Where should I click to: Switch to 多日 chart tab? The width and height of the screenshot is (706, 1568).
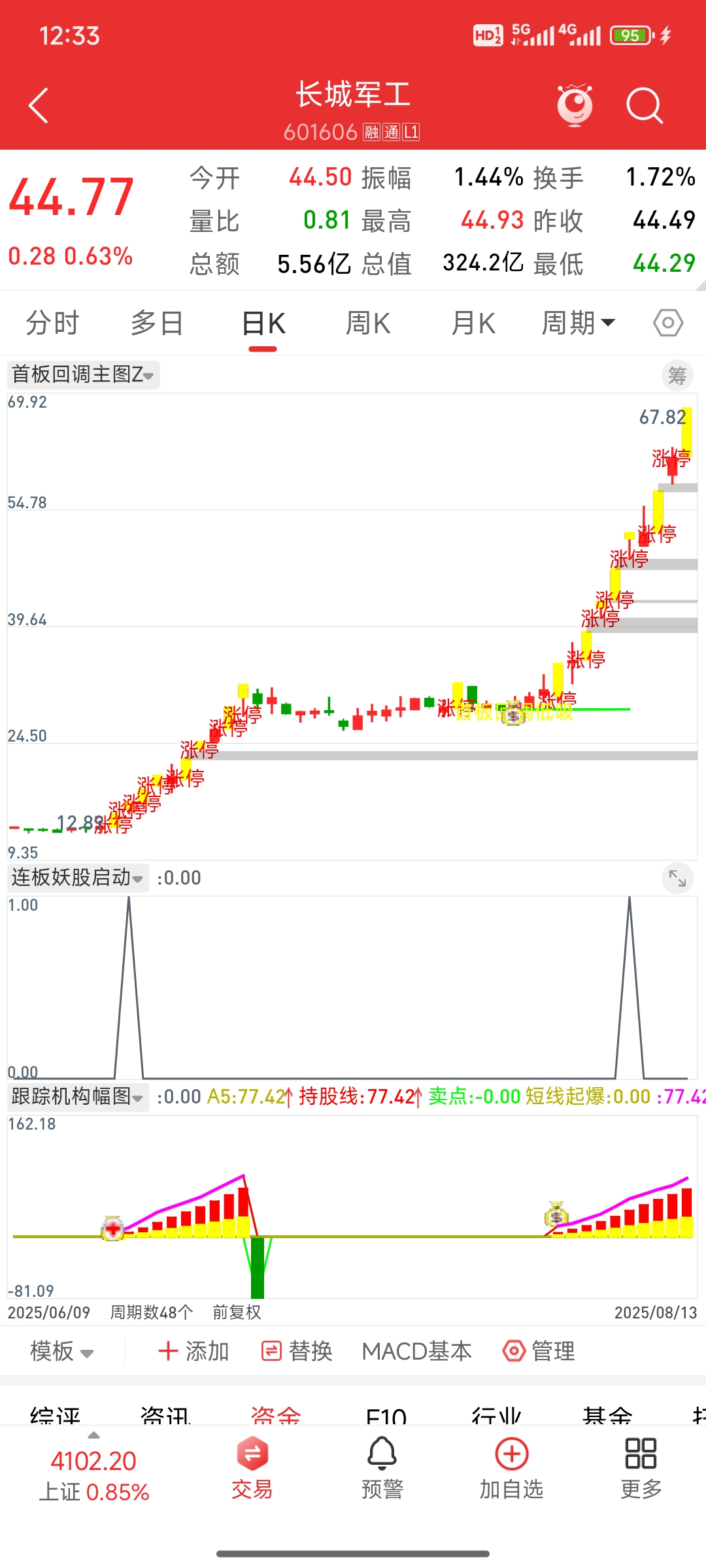pyautogui.click(x=157, y=323)
